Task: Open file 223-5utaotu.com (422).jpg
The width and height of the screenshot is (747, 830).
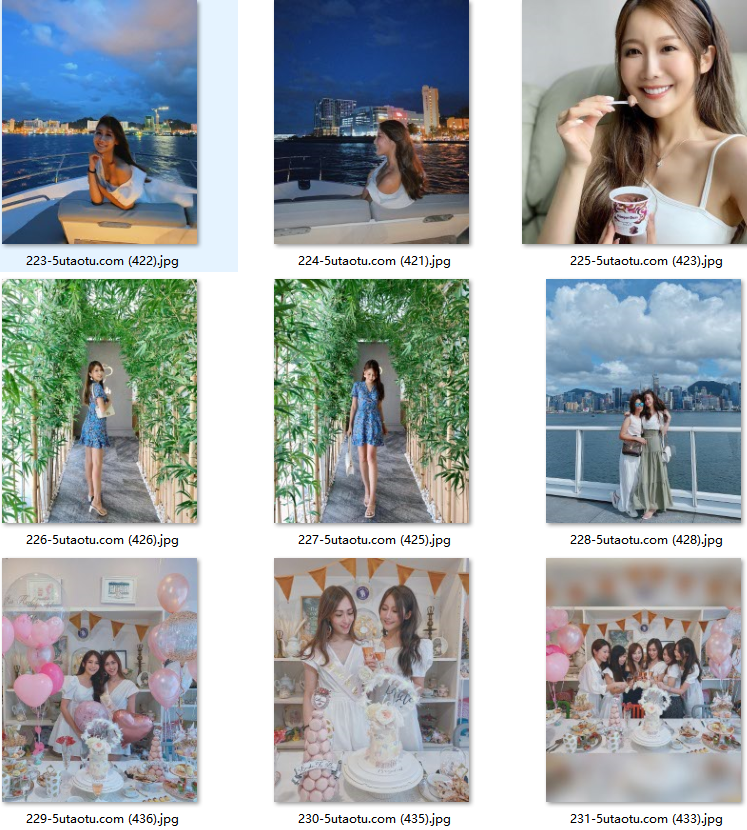Action: pos(100,122)
